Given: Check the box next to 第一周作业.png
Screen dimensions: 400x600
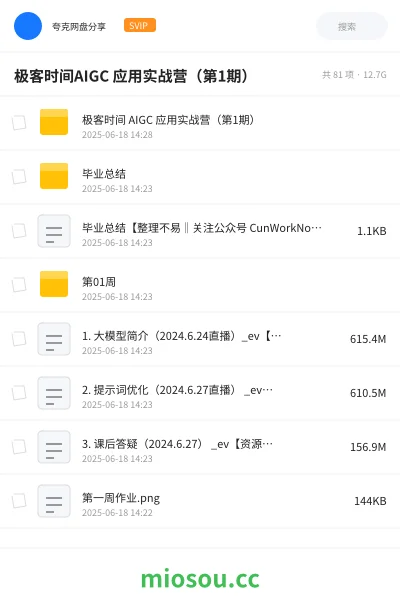Looking at the screenshot, I should tap(19, 501).
